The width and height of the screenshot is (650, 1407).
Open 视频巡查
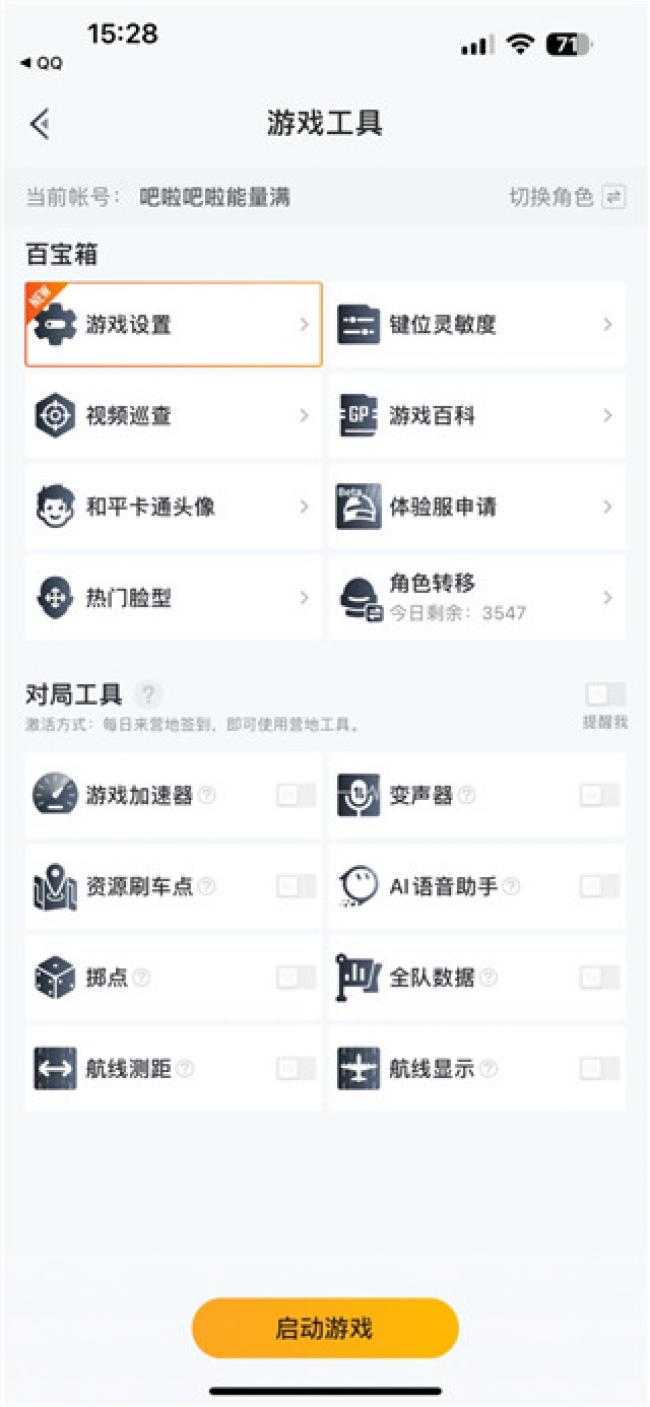tap(173, 416)
